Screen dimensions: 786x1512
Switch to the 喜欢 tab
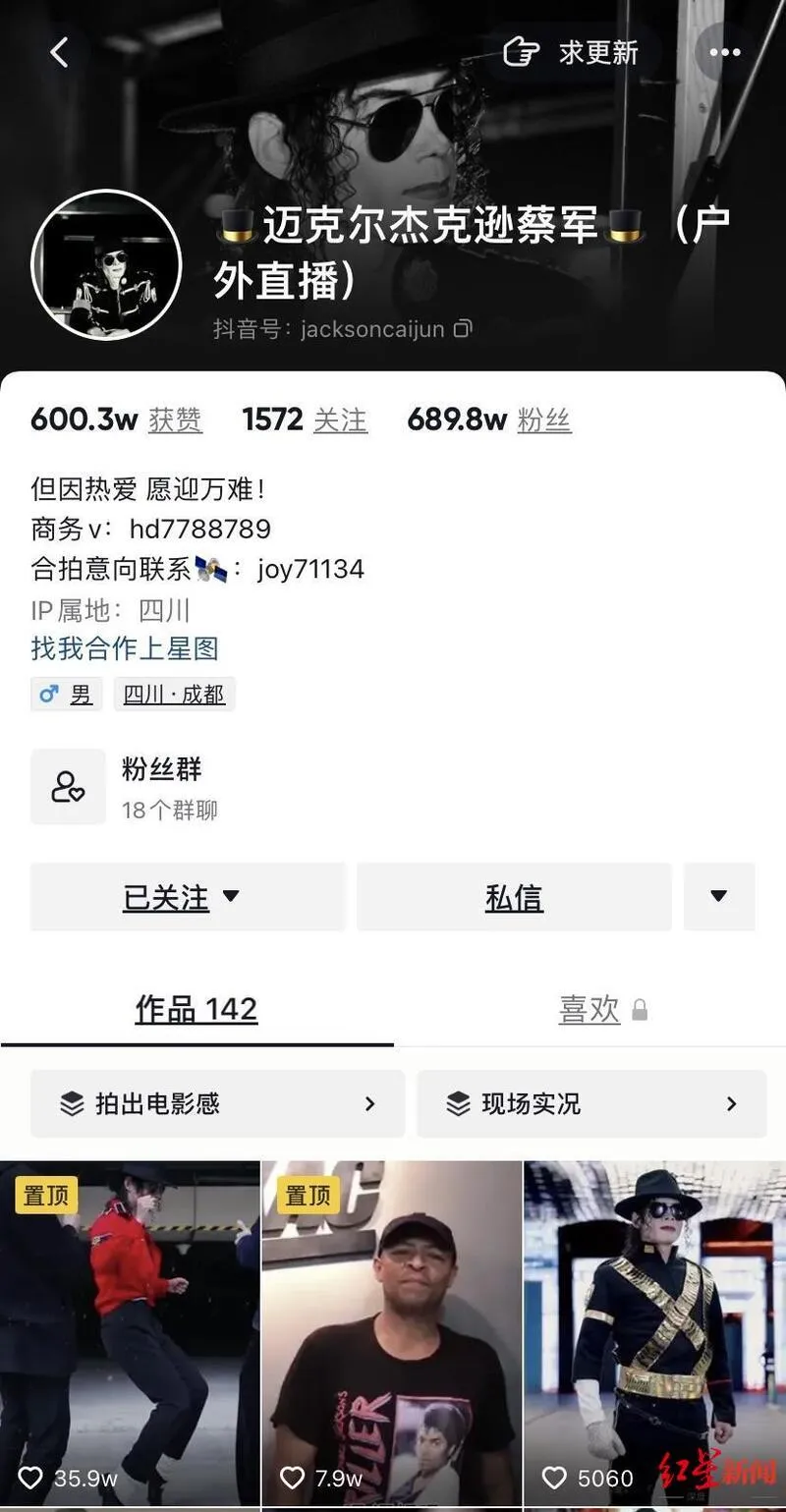click(x=601, y=1010)
